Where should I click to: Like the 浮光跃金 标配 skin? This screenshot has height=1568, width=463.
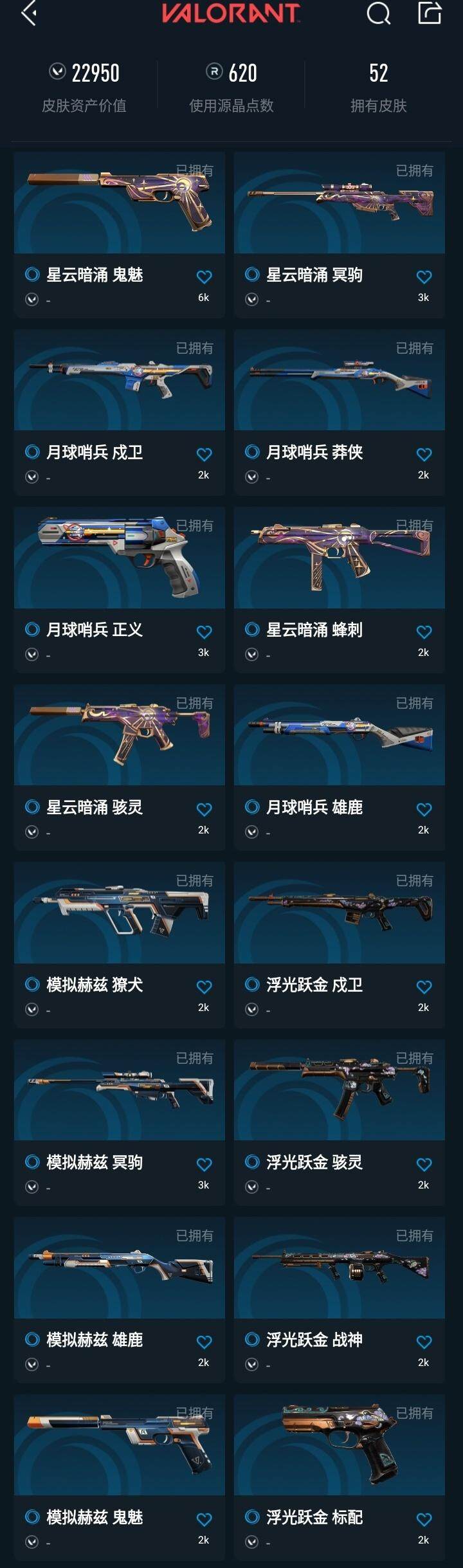click(424, 1520)
